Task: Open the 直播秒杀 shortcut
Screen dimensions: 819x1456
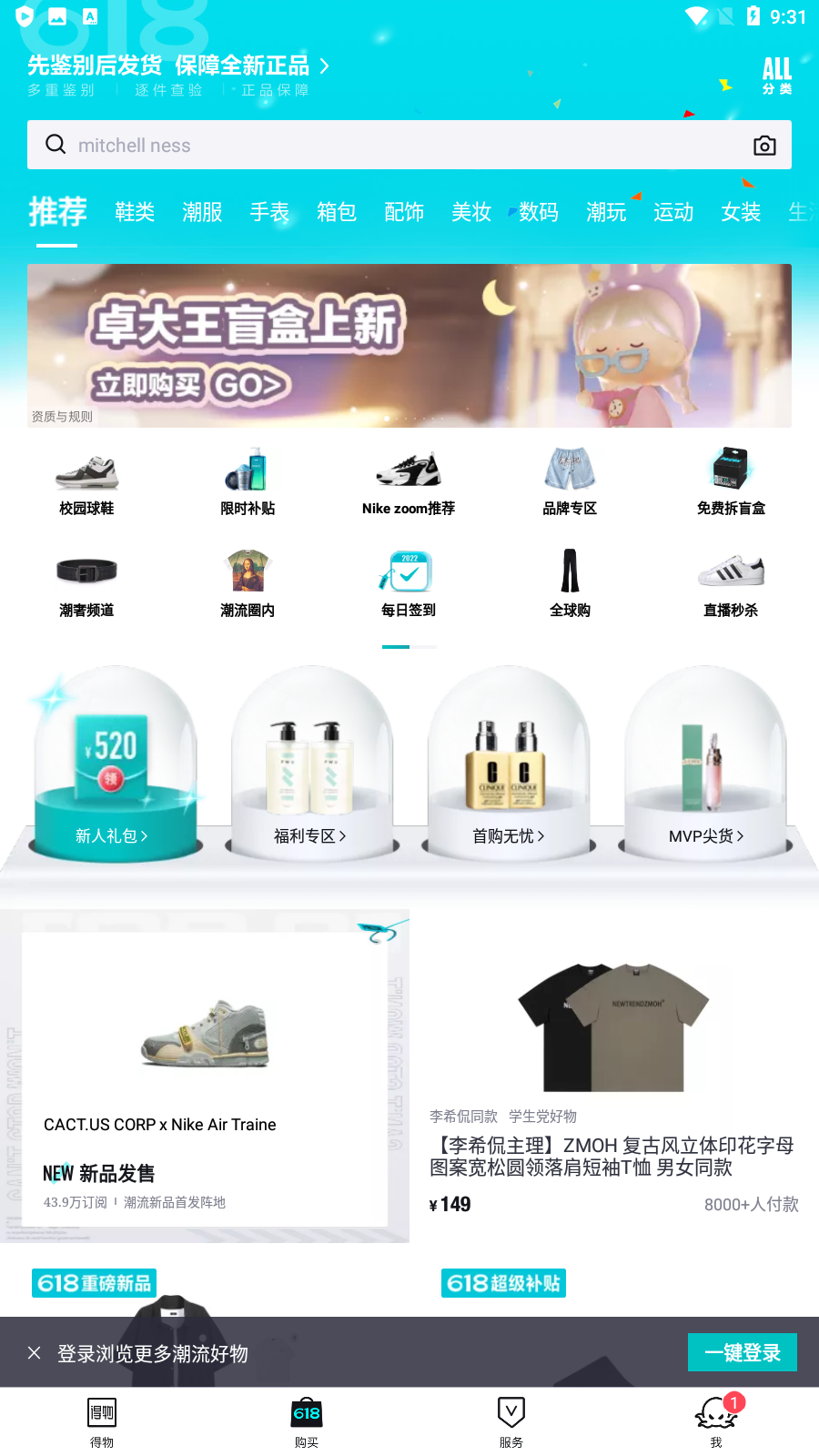Action: coord(731,584)
